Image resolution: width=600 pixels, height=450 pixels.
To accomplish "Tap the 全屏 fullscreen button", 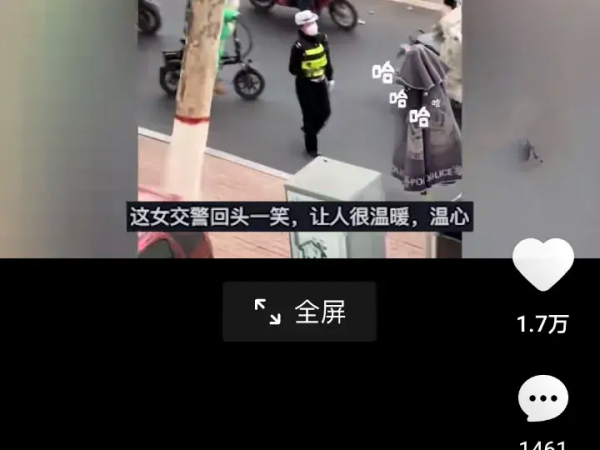I will point(299,312).
